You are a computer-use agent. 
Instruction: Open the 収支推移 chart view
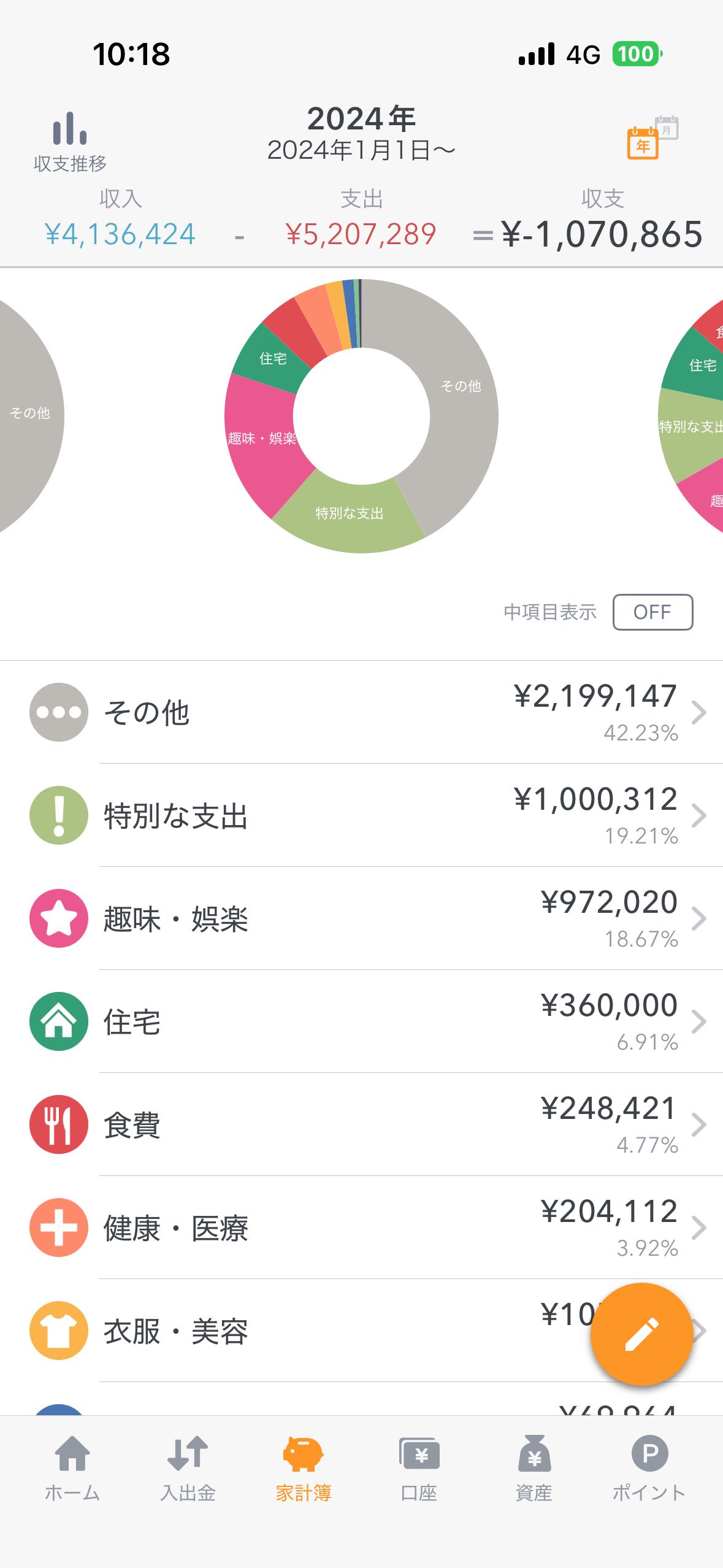(69, 142)
